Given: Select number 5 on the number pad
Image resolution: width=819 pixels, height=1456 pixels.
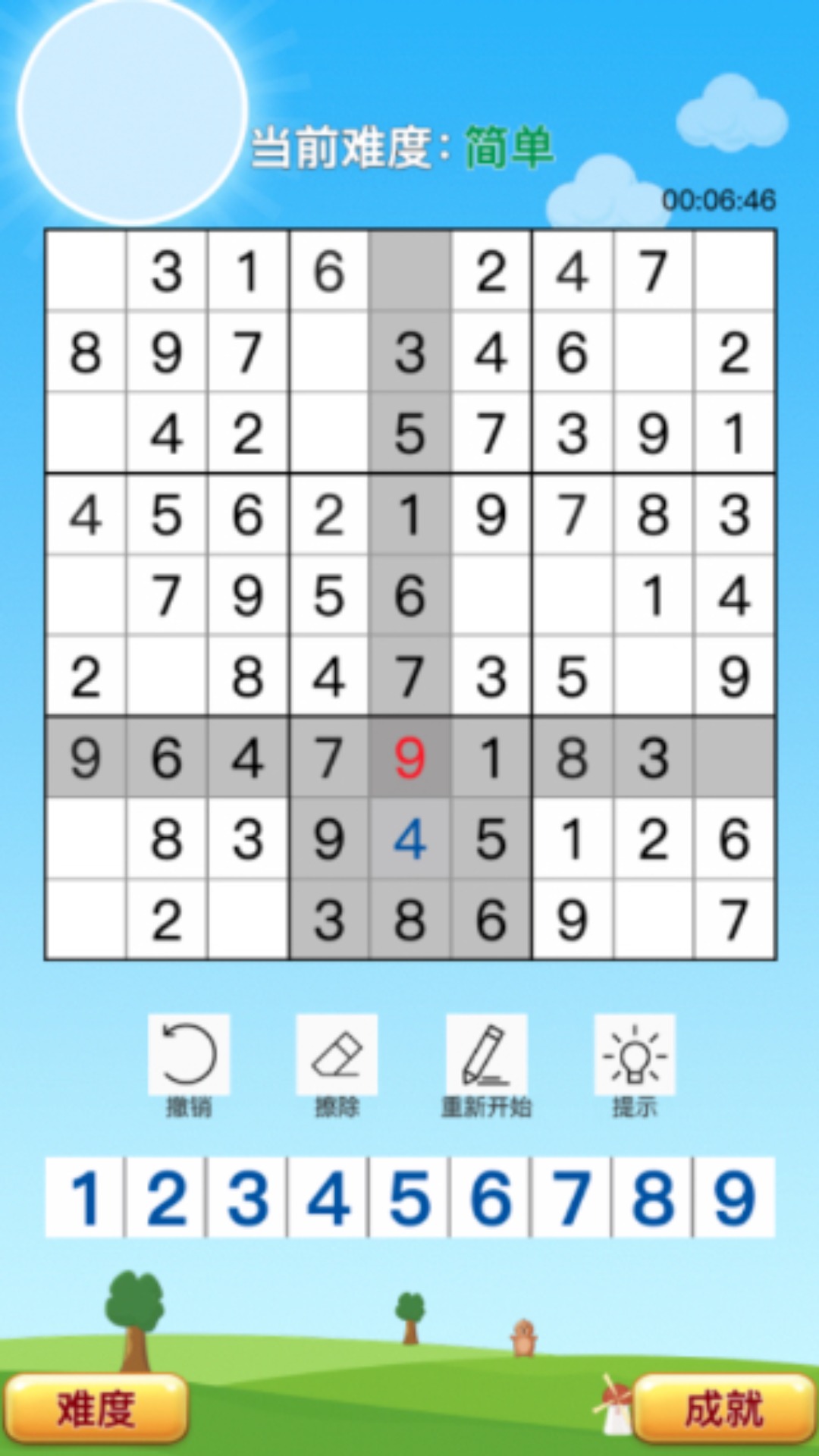Looking at the screenshot, I should pos(410,1198).
